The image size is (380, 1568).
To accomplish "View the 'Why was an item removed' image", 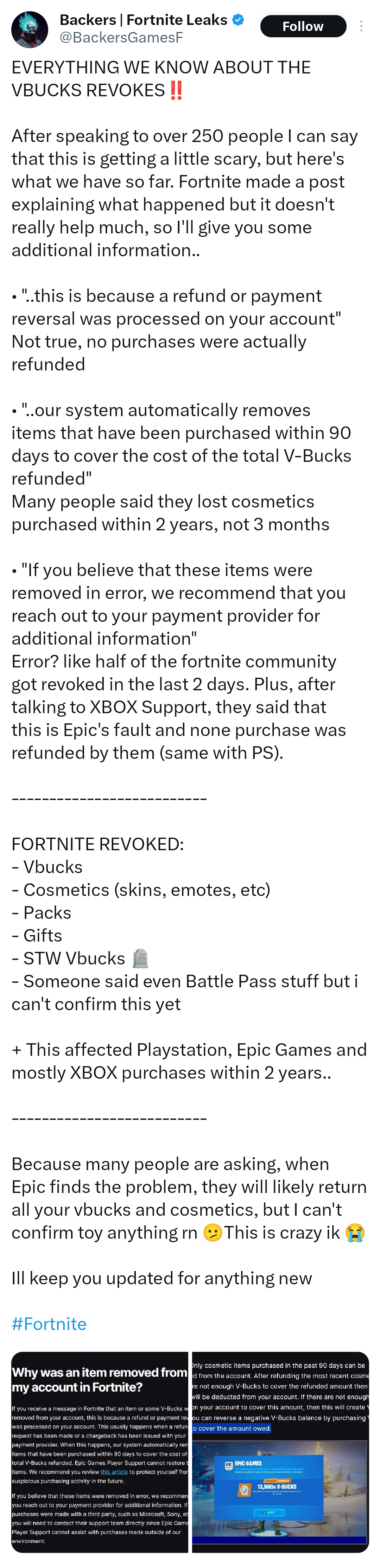I will pyautogui.click(x=100, y=1452).
